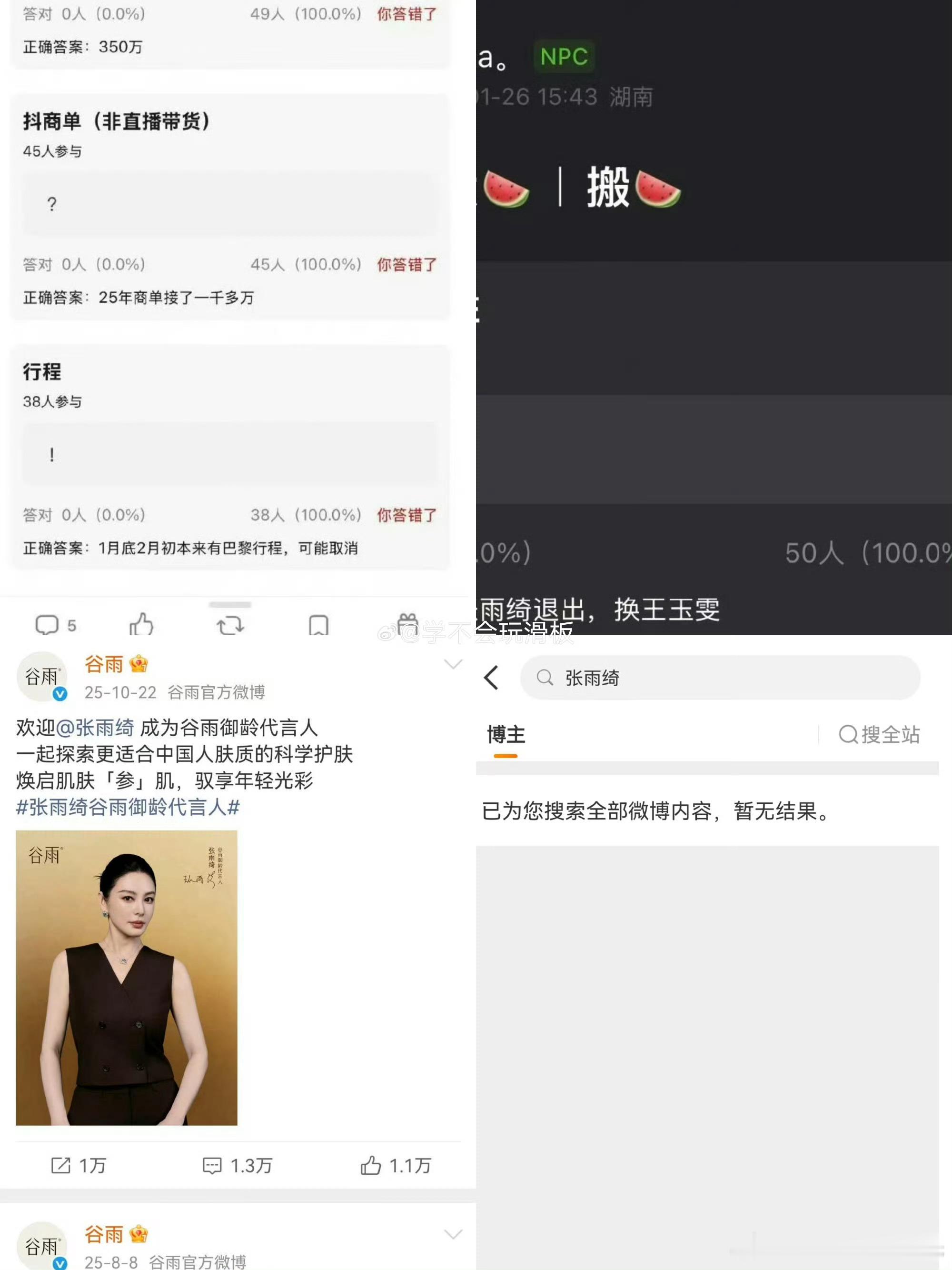Expand options on the bottom 25-8-8 post
This screenshot has width=952, height=1270.
(x=453, y=1233)
